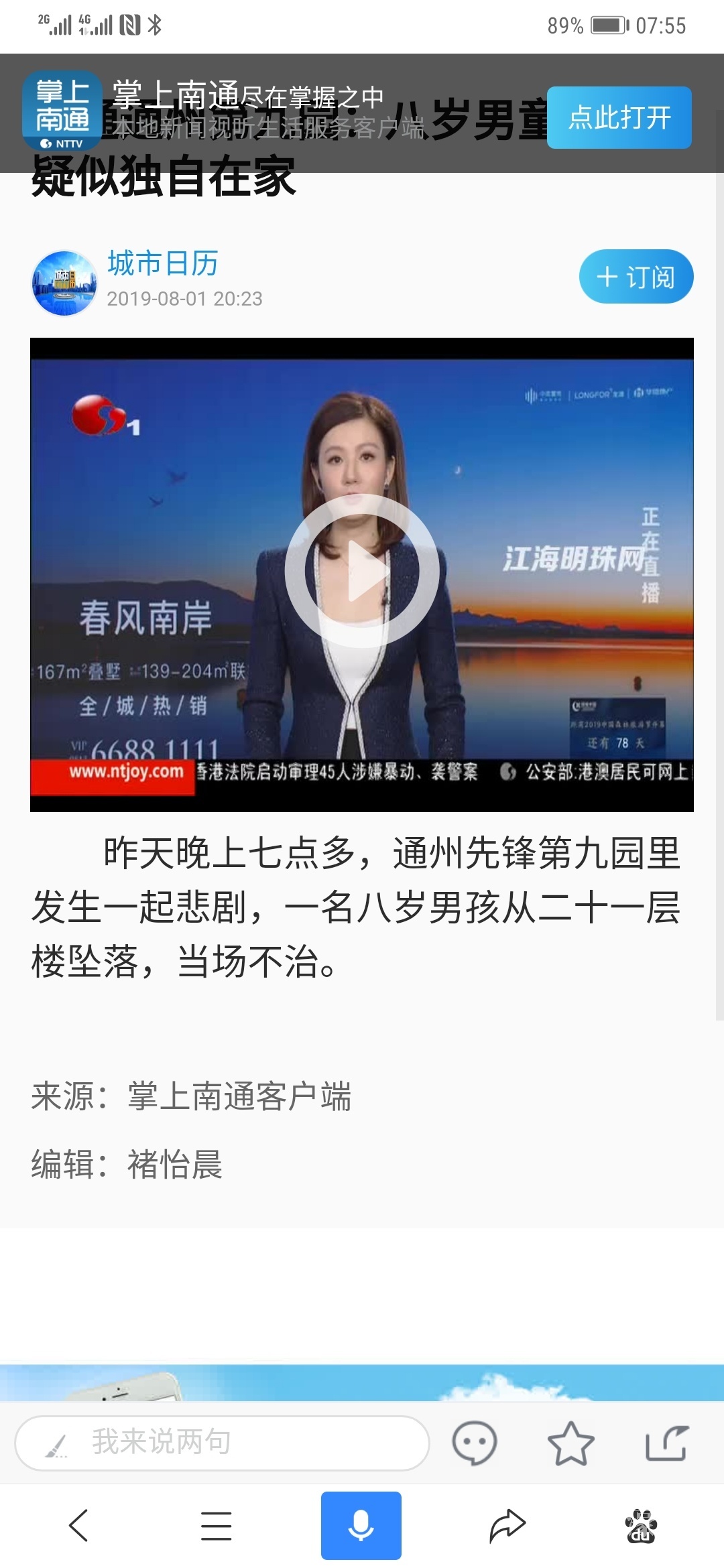
Task: Go back with the browser back arrow
Action: (78, 1526)
